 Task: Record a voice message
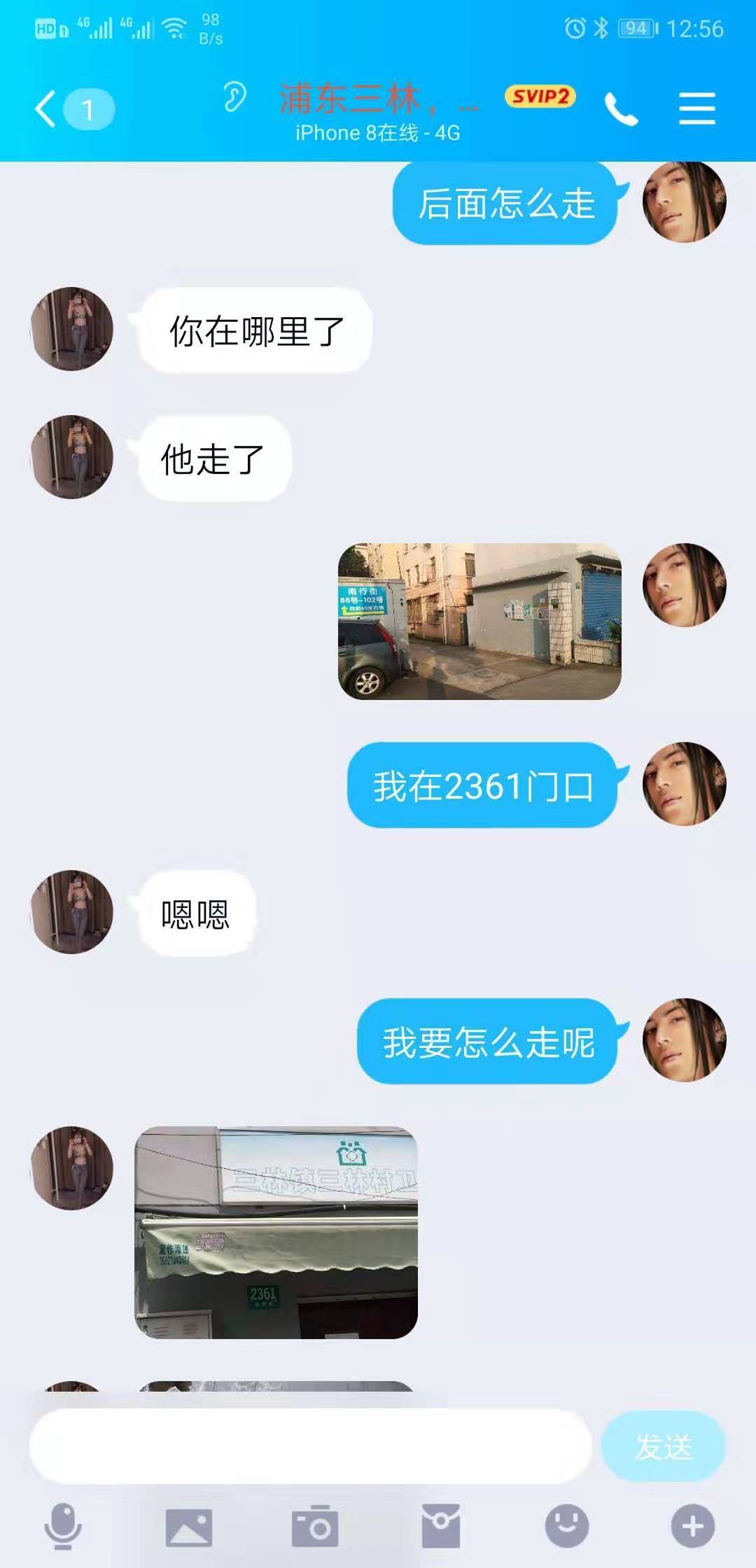pyautogui.click(x=63, y=1526)
